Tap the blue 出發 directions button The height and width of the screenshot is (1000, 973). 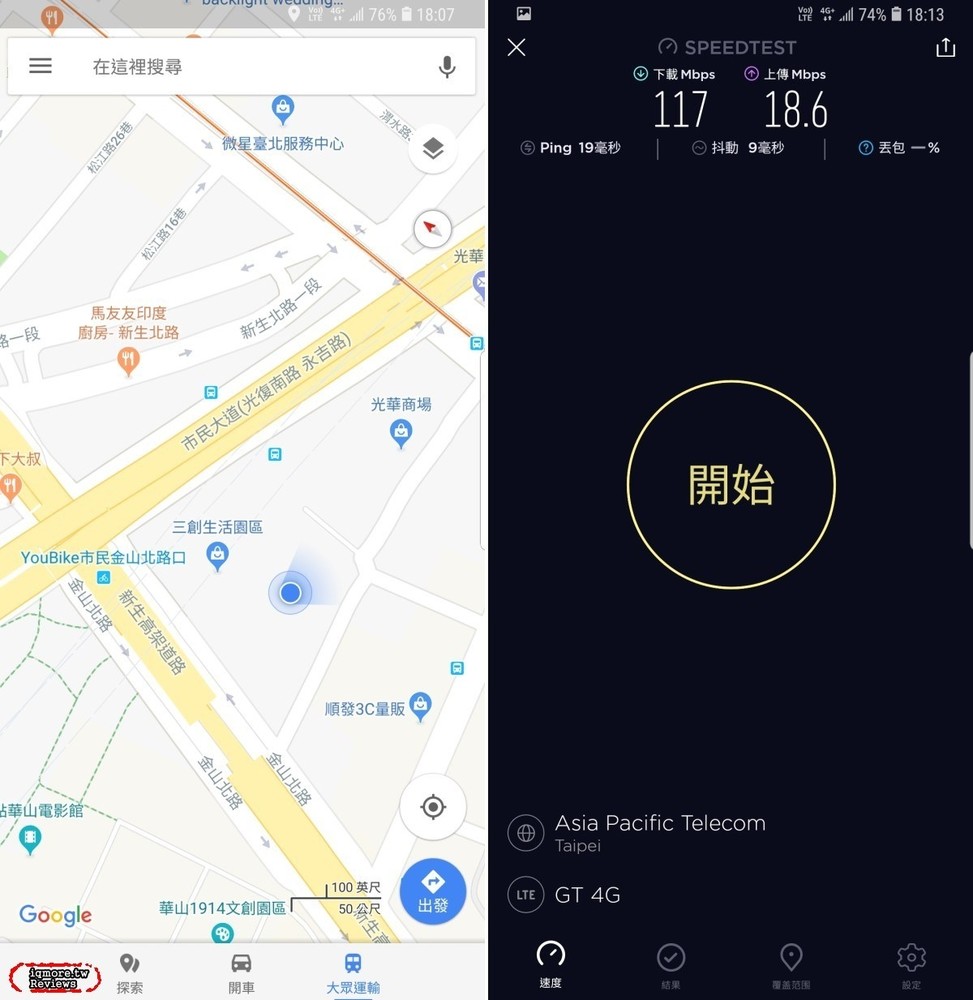tap(432, 890)
